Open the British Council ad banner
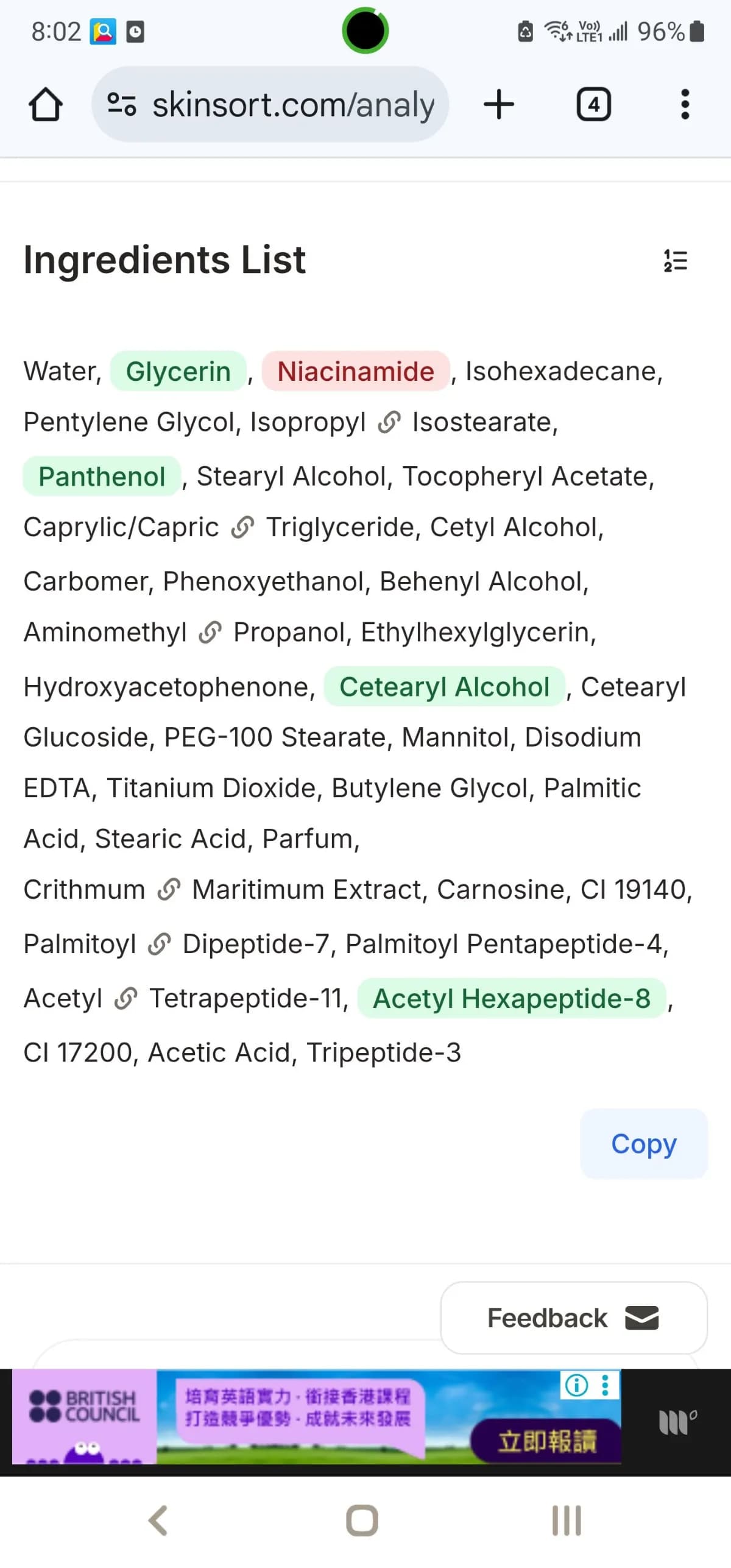Viewport: 731px width, 1568px height. (317, 1415)
